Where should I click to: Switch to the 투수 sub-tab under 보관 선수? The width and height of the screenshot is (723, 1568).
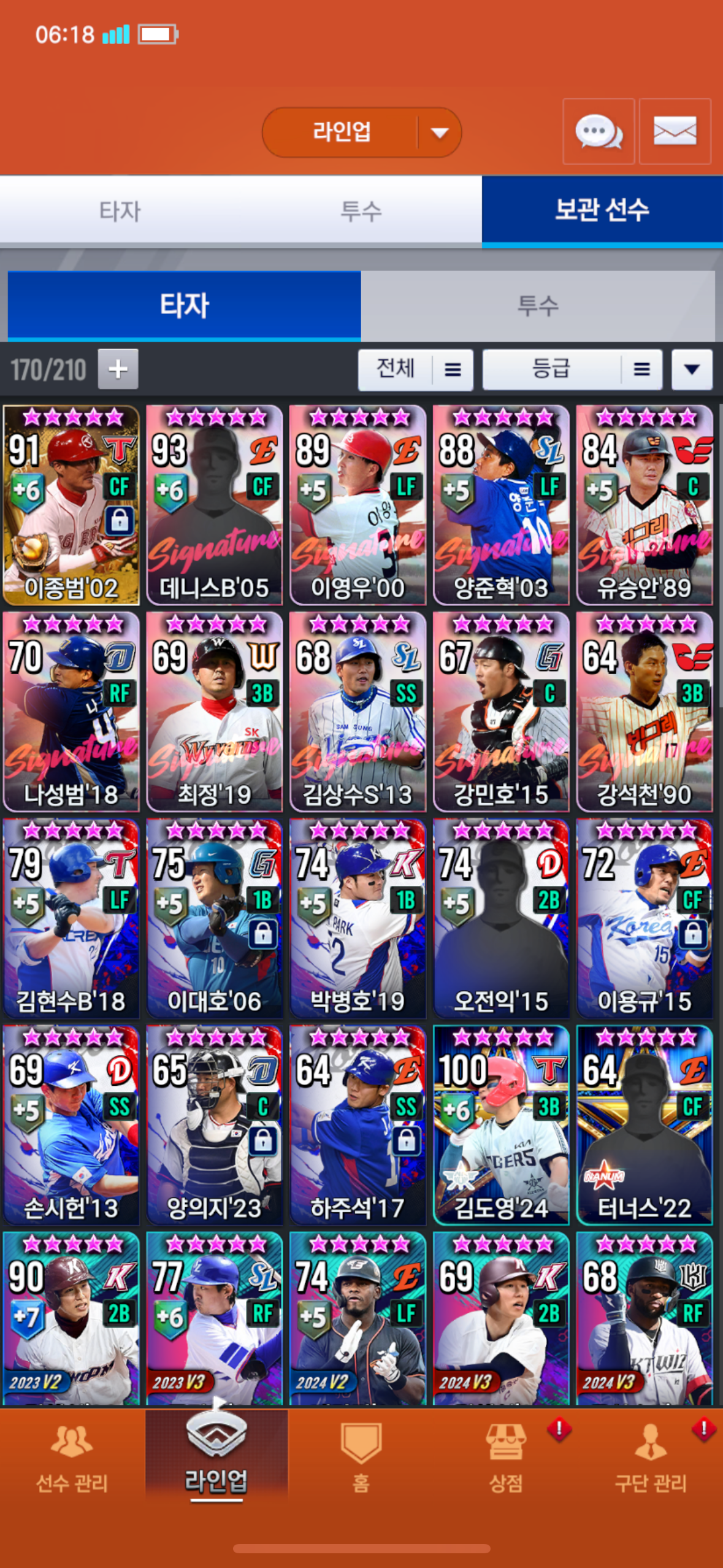coord(538,306)
